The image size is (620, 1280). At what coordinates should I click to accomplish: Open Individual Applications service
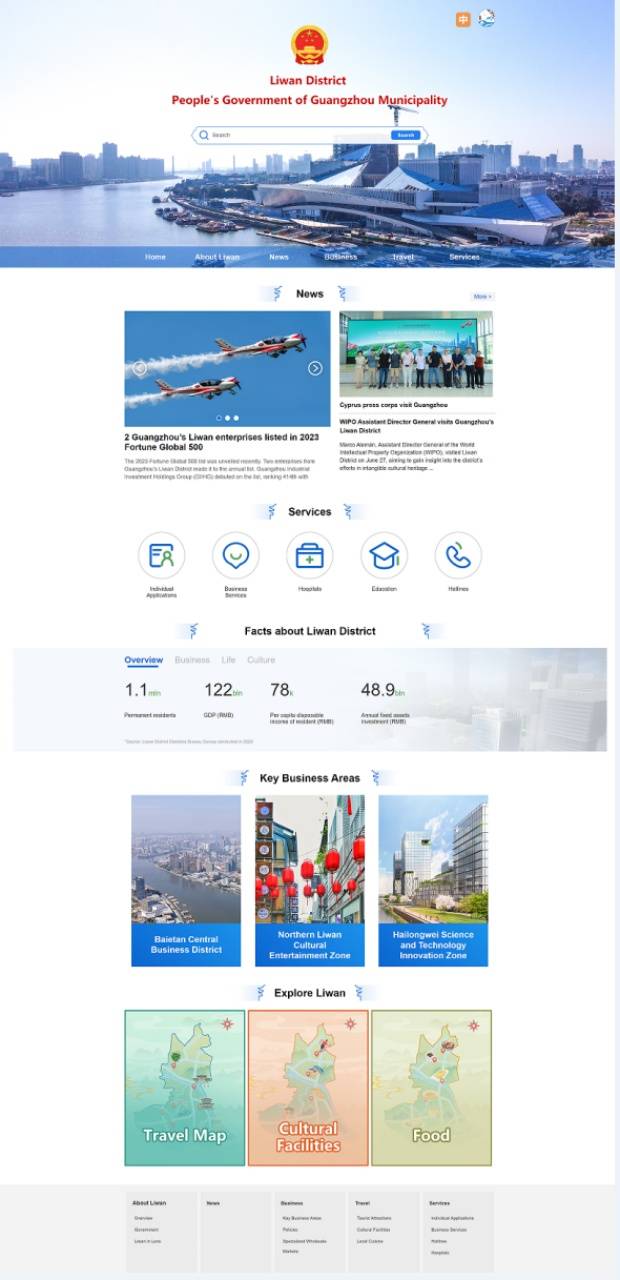[x=161, y=556]
